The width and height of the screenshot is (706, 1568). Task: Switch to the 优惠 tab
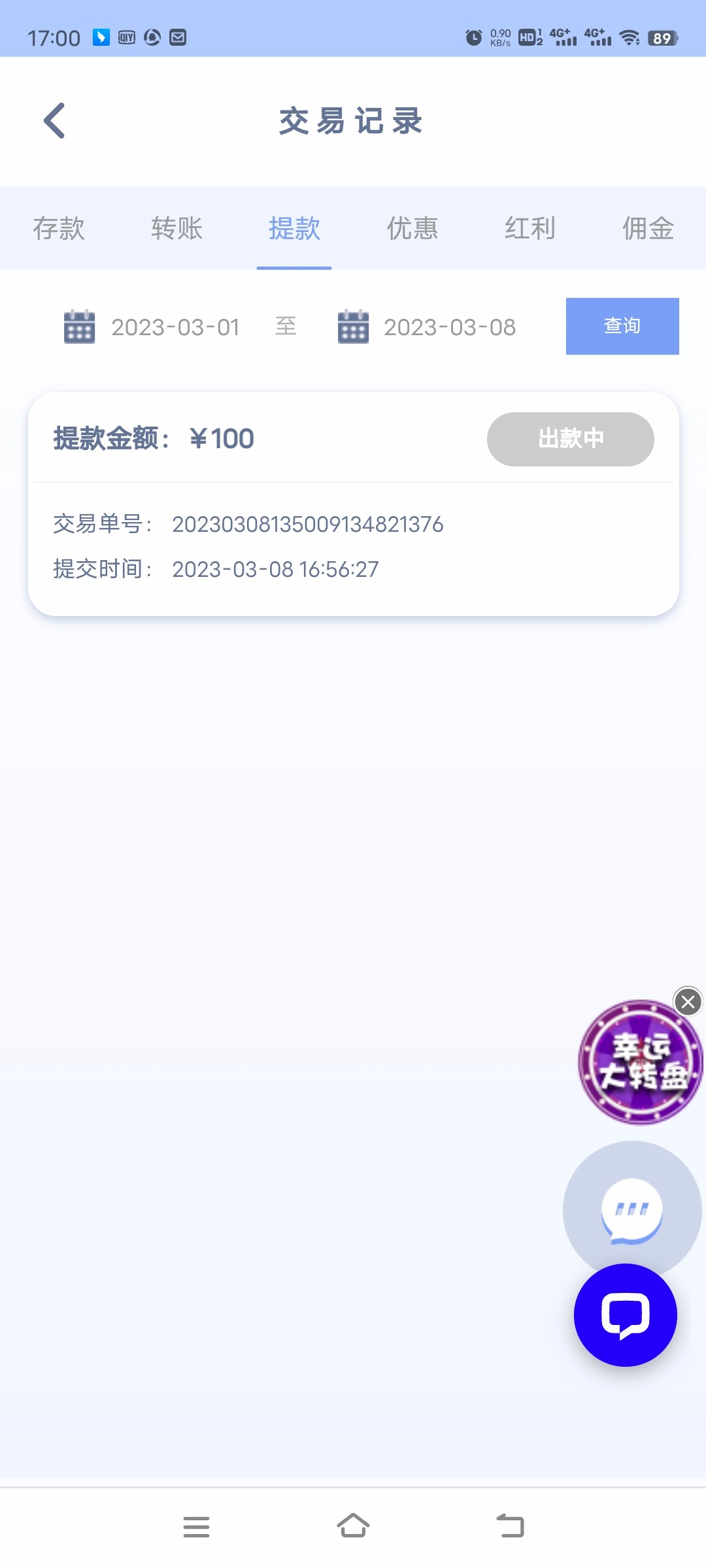(412, 229)
